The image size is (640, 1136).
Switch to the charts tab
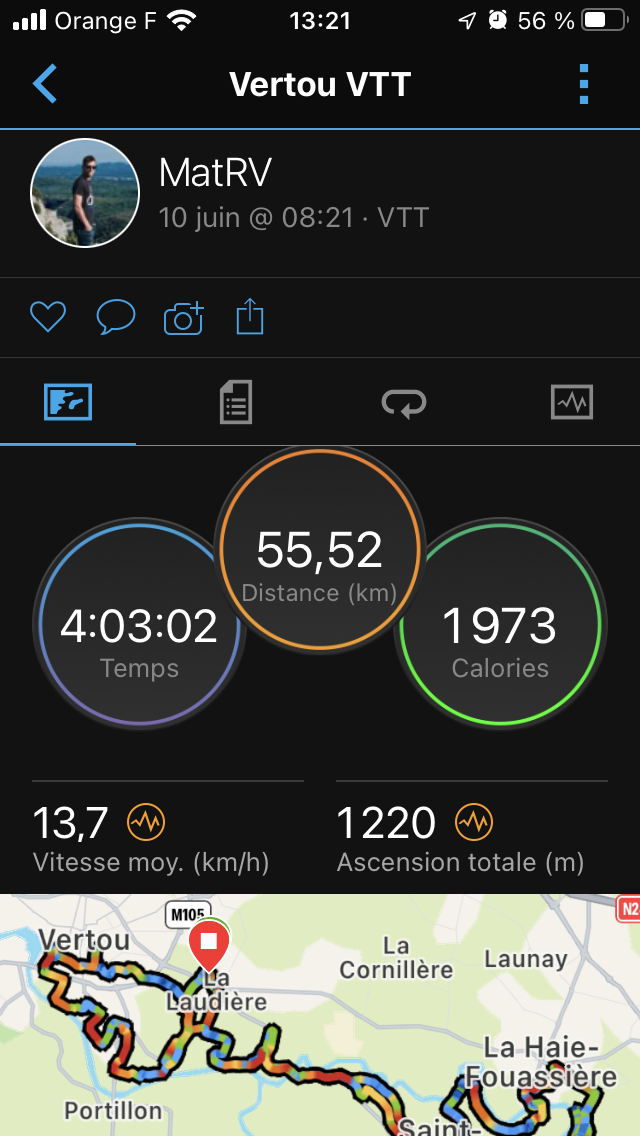click(x=572, y=403)
